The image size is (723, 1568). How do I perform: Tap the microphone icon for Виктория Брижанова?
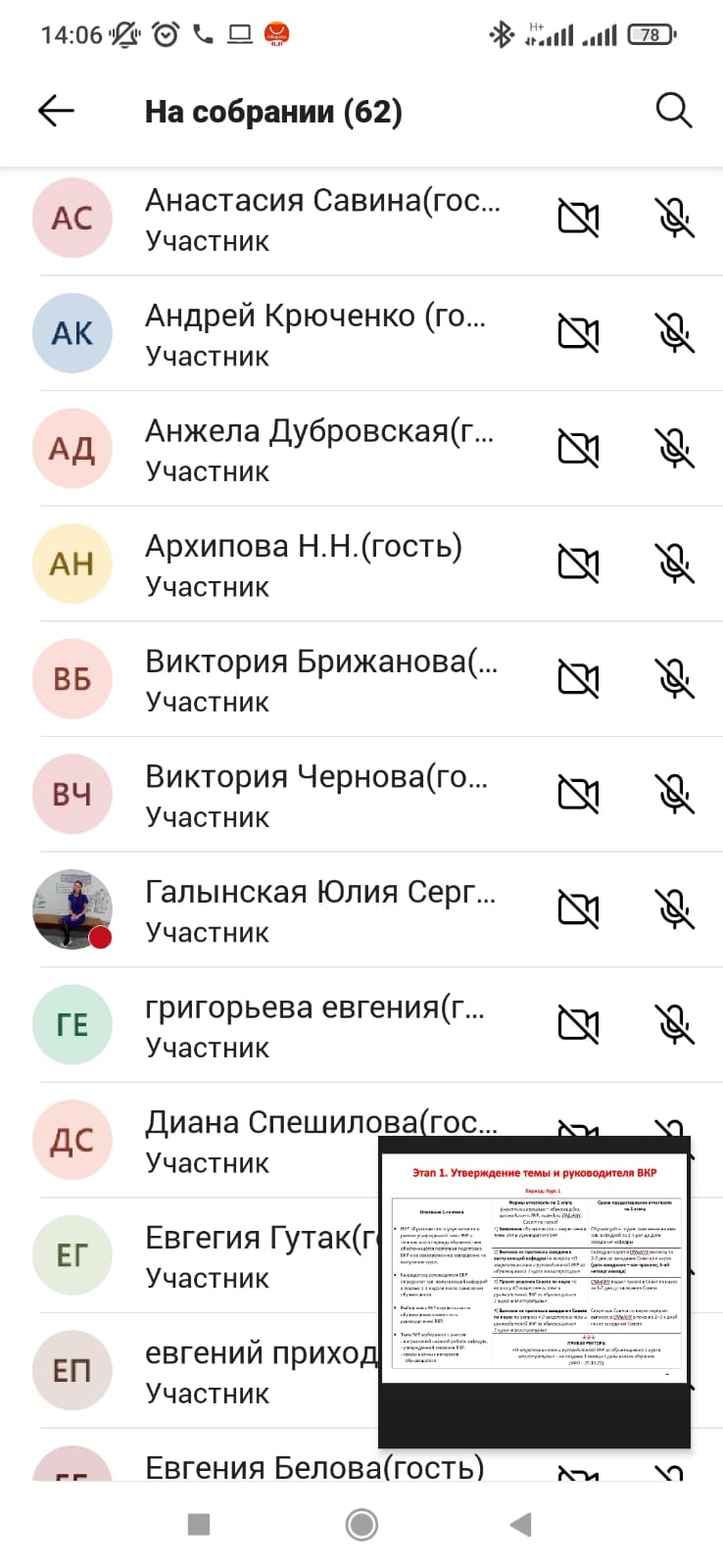coord(674,679)
